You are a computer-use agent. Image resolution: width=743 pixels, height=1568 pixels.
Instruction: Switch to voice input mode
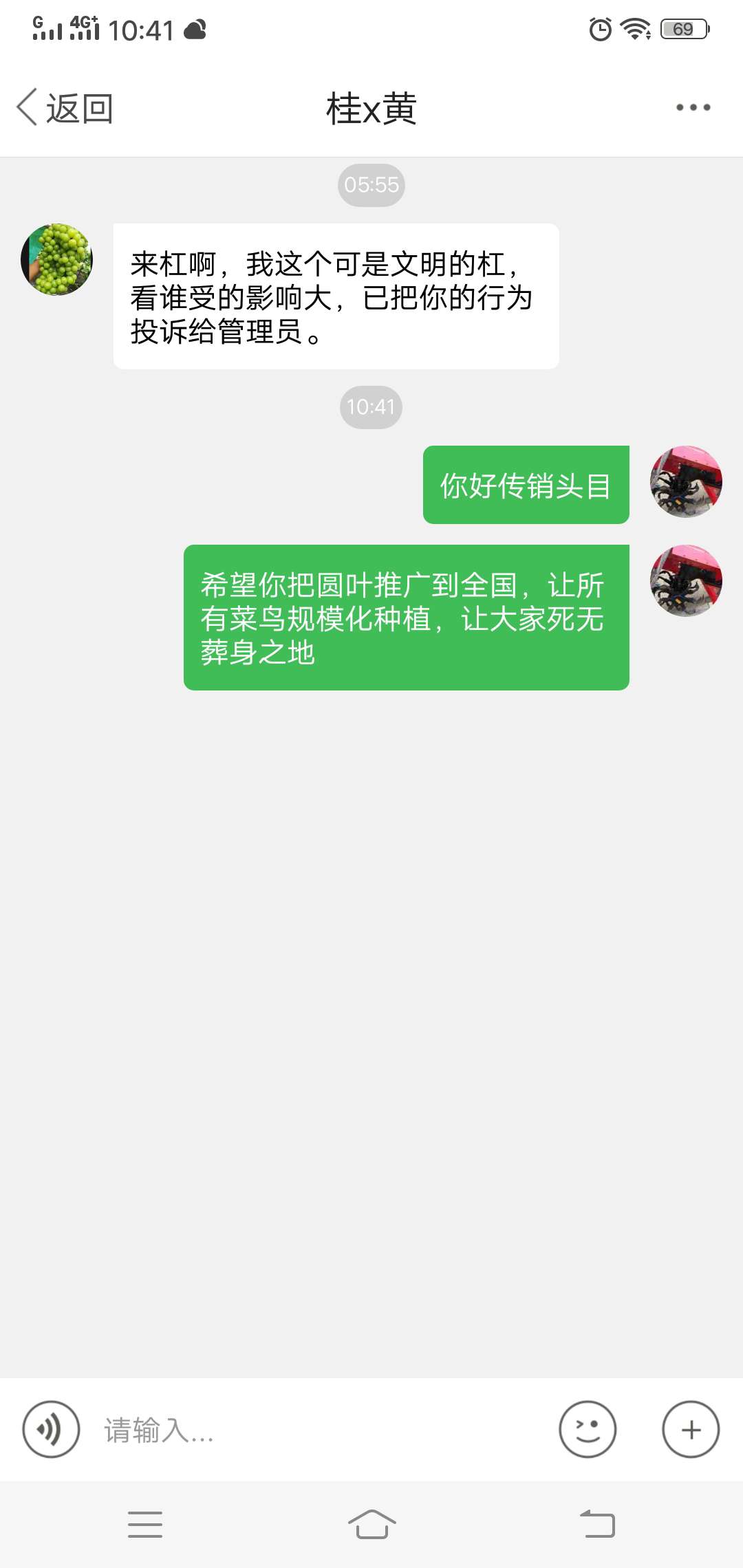click(52, 1429)
